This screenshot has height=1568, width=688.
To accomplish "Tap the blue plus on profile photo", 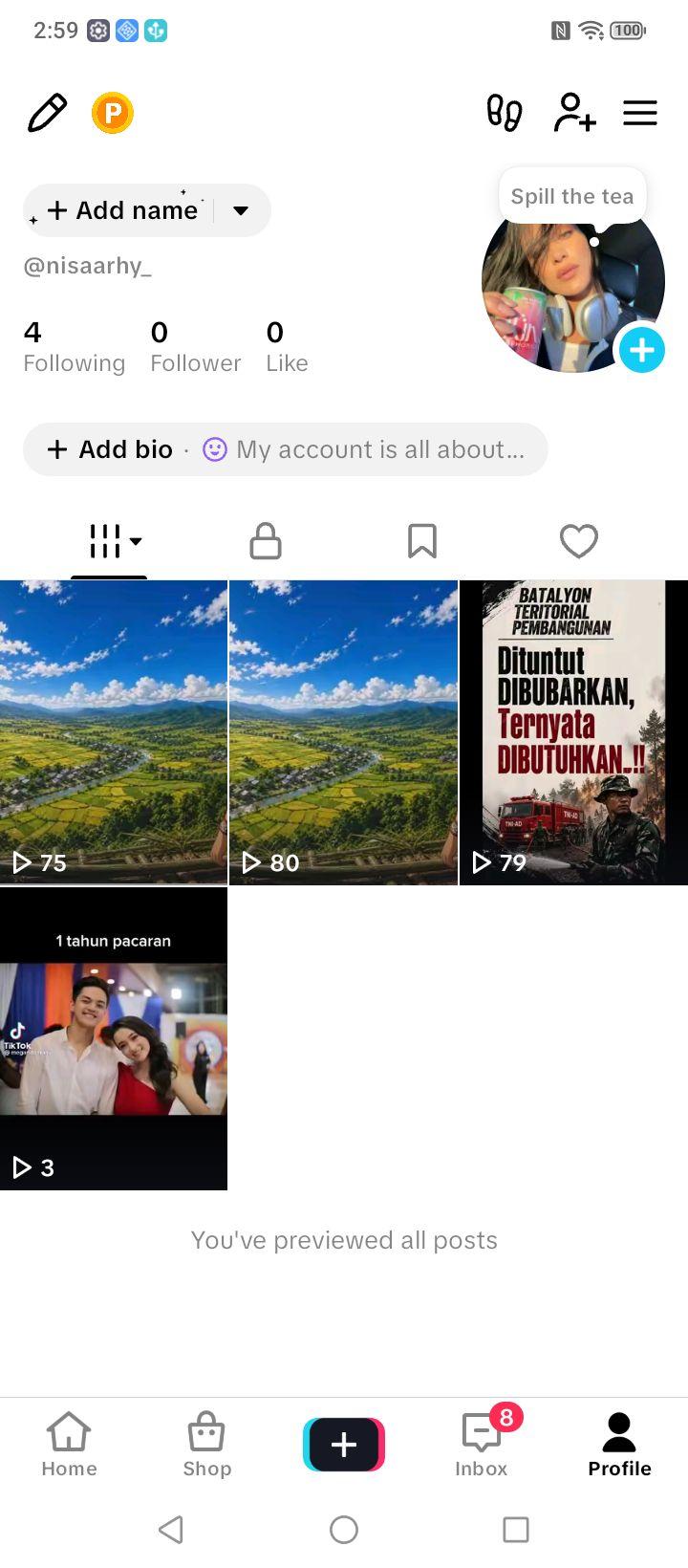I will (642, 350).
